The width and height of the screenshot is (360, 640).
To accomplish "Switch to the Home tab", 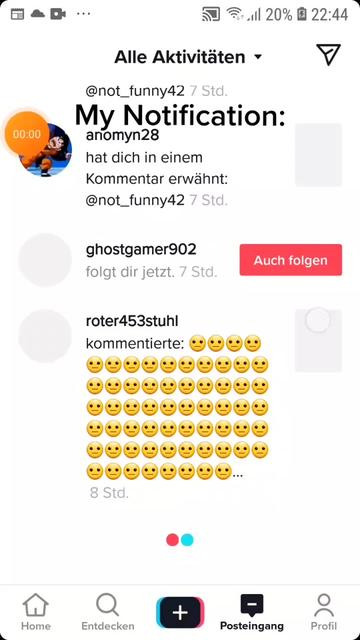I will tap(36, 612).
